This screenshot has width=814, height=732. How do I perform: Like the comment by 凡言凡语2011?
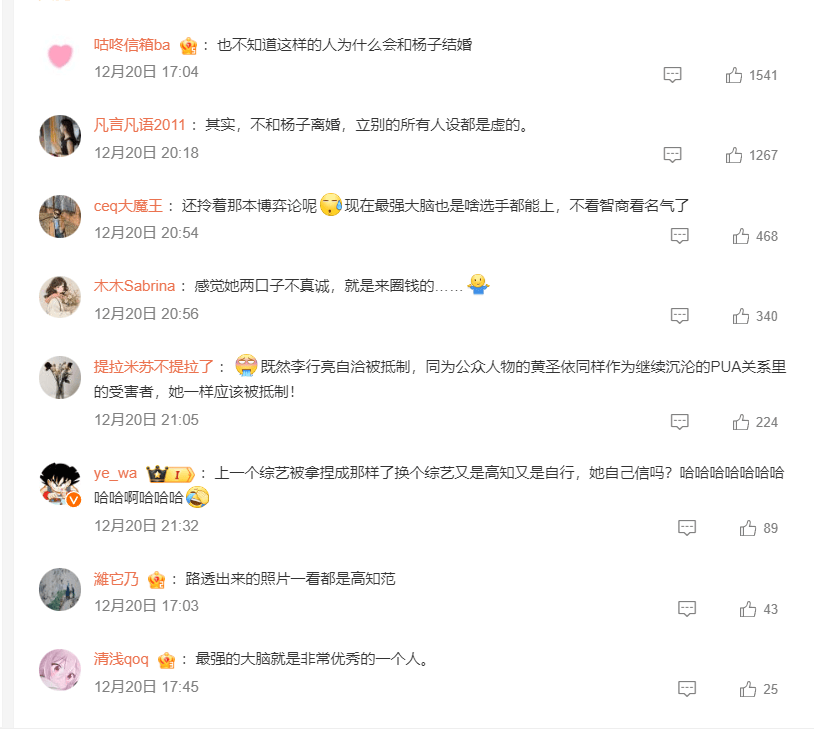pos(734,155)
